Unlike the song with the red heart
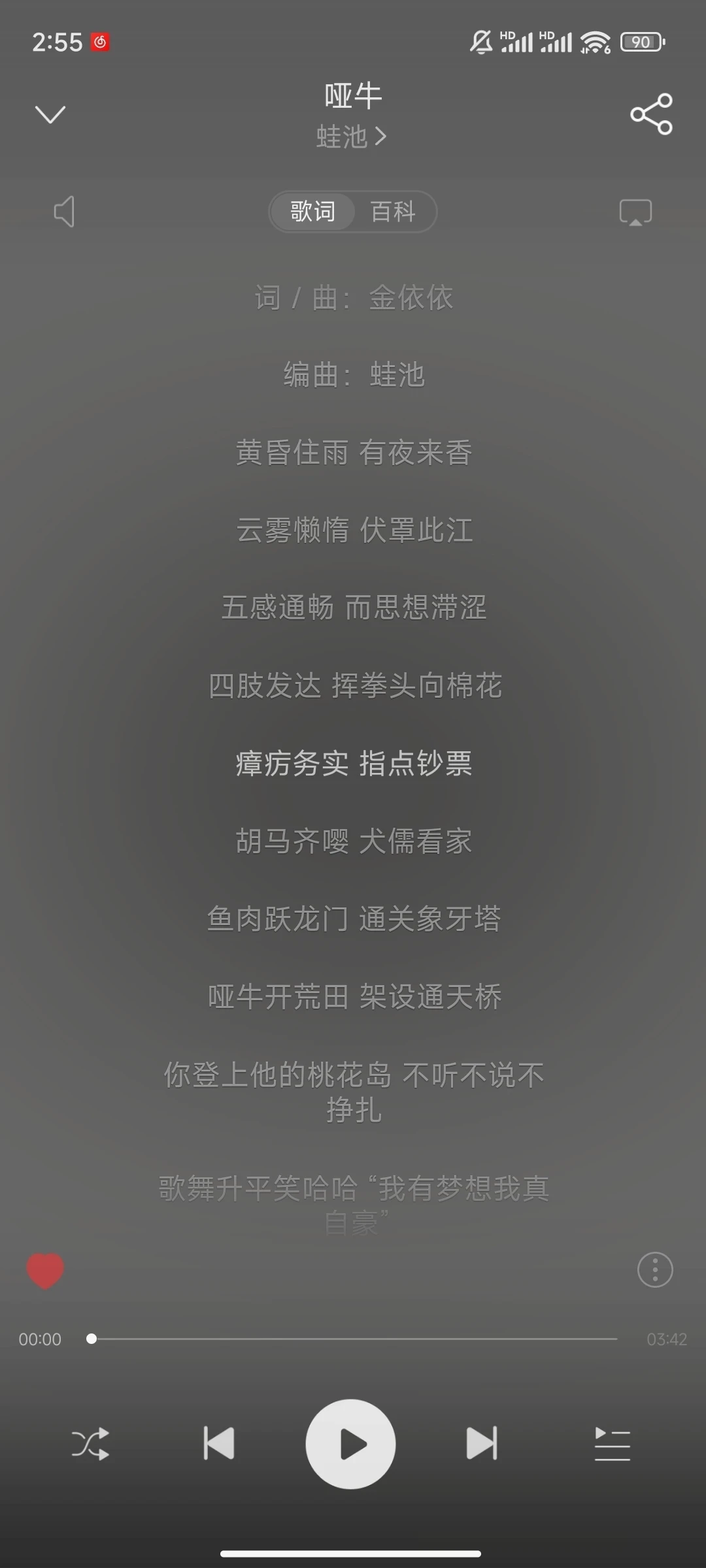Viewport: 706px width, 1568px height. (x=45, y=1271)
